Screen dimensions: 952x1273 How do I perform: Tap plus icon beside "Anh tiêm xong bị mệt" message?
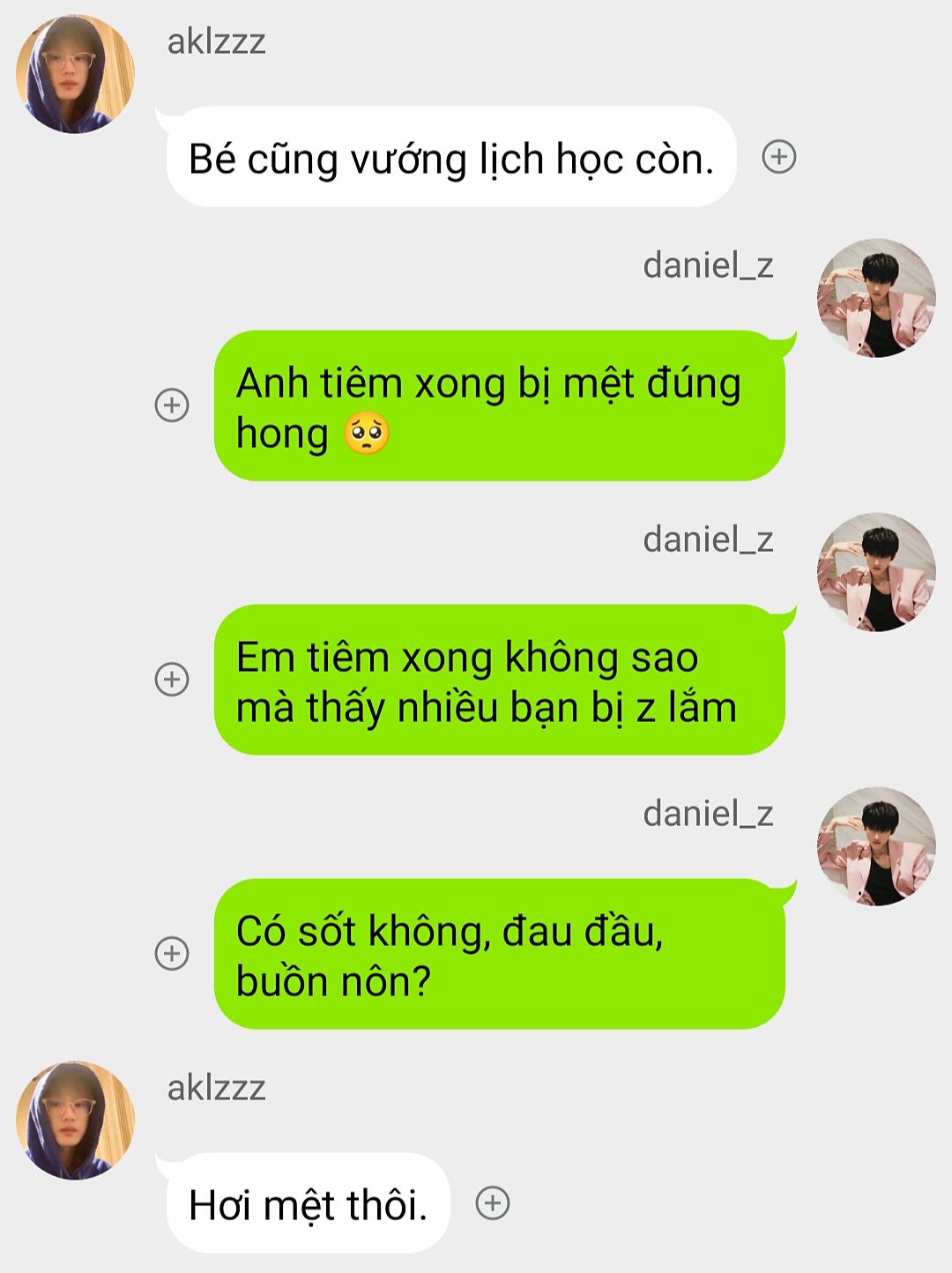(172, 406)
